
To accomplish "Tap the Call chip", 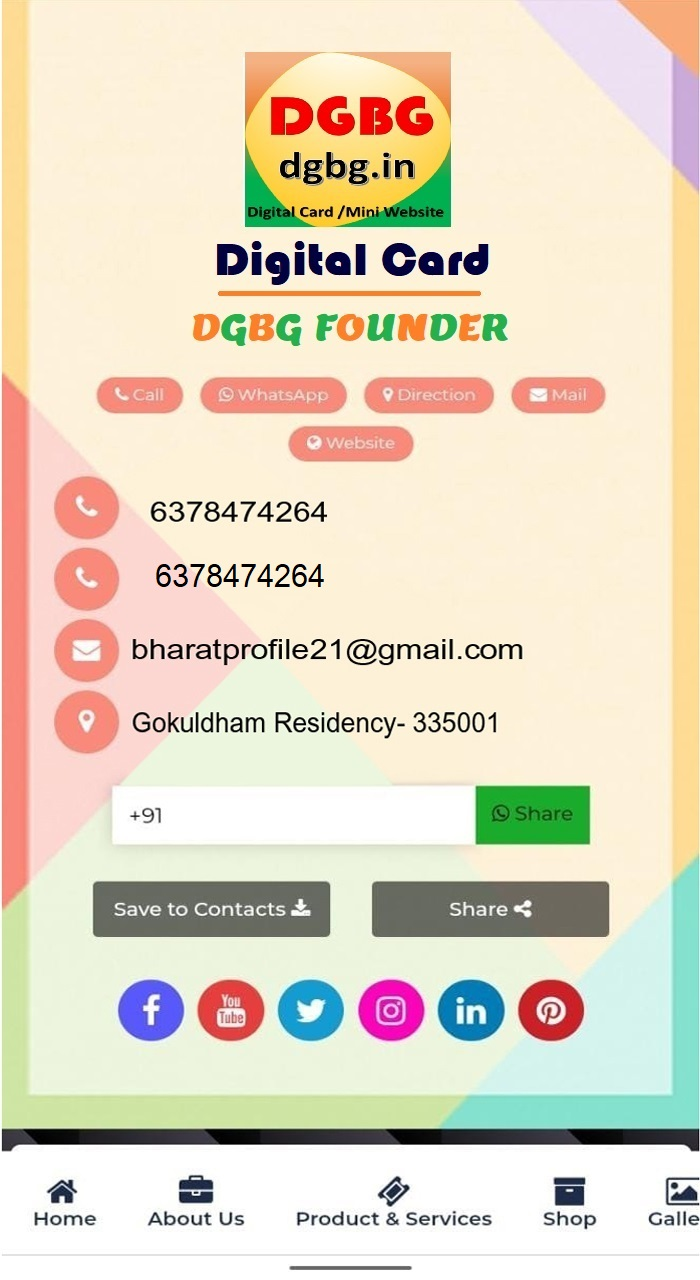I will click(139, 395).
